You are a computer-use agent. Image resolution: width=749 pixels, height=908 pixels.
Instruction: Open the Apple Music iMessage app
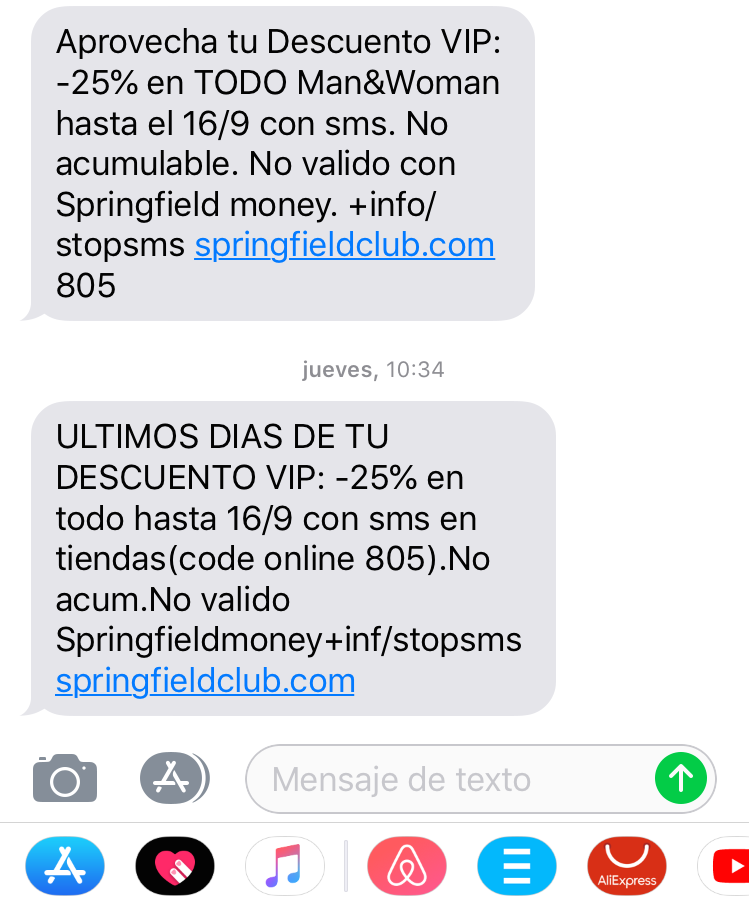(x=285, y=866)
